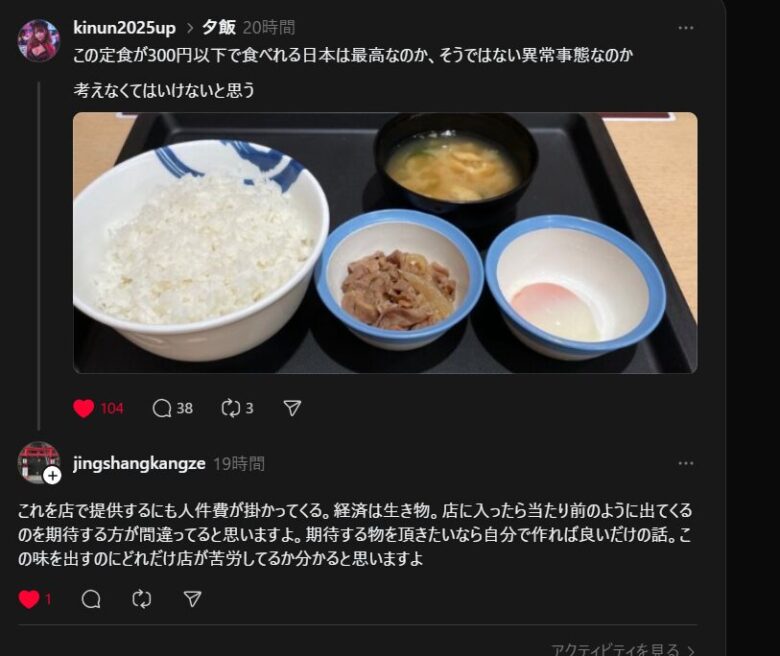The image size is (780, 656).
Task: Repost jingshangkangze's reply
Action: [142, 599]
